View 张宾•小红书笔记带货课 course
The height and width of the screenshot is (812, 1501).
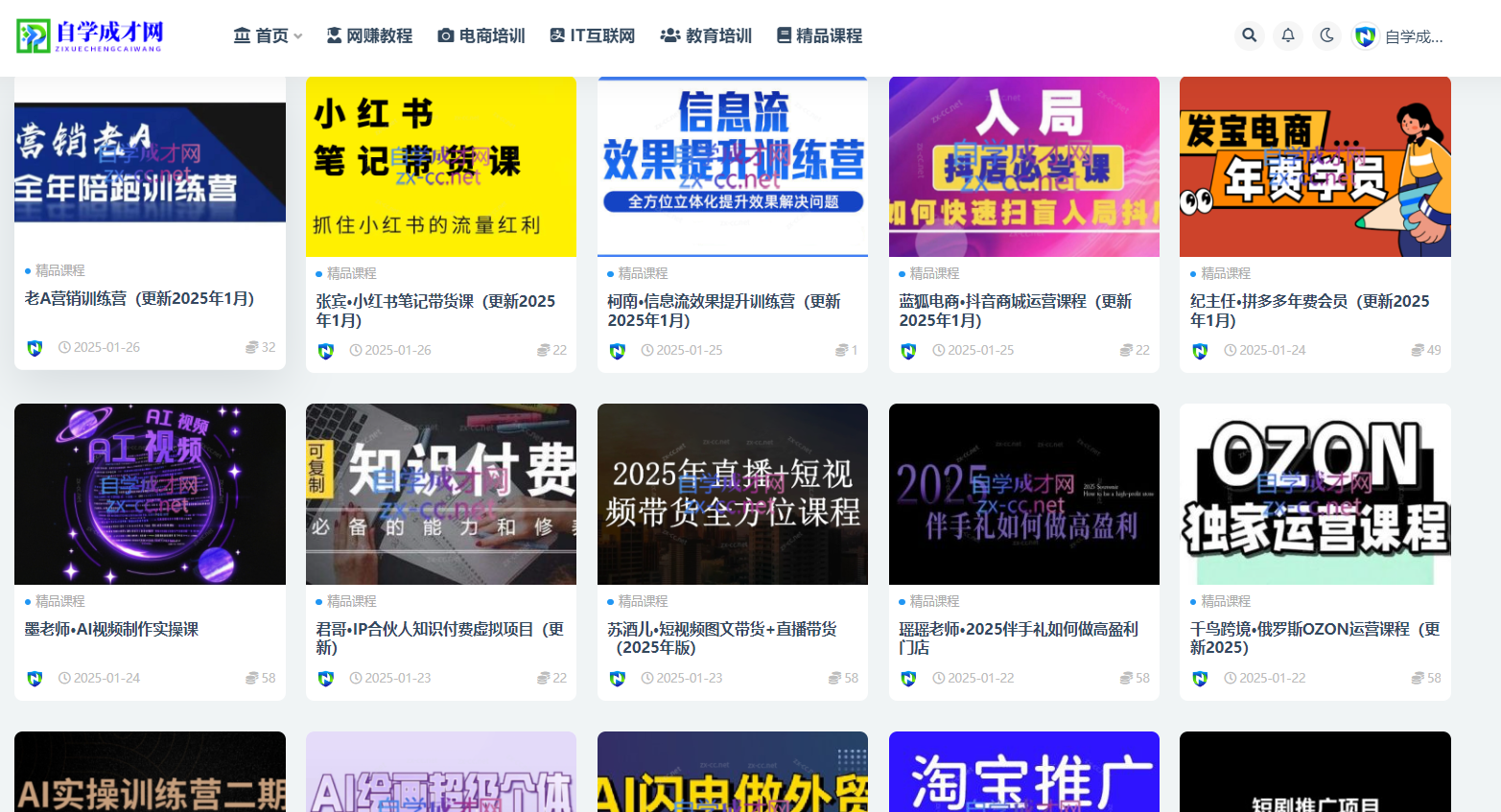tap(435, 310)
